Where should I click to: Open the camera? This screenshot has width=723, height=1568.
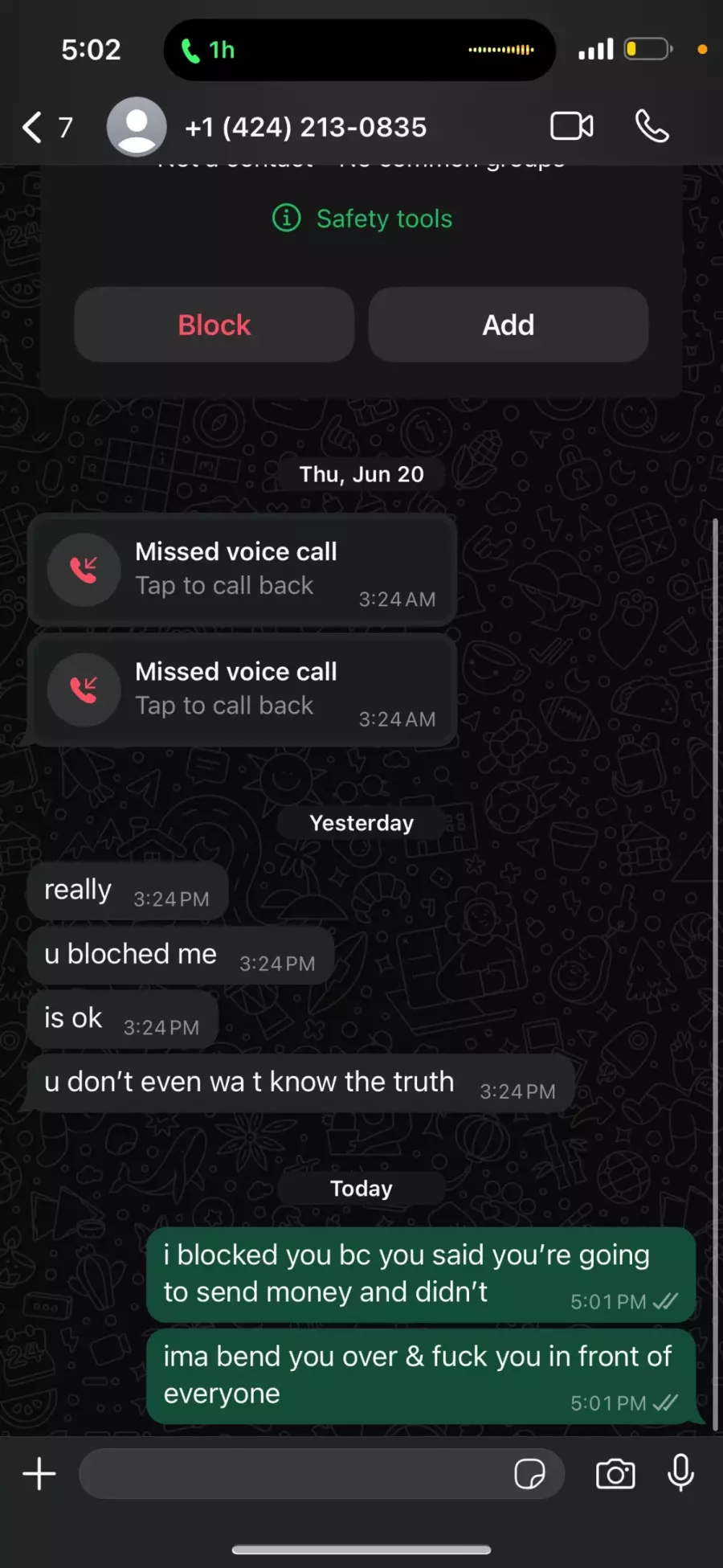point(615,1474)
